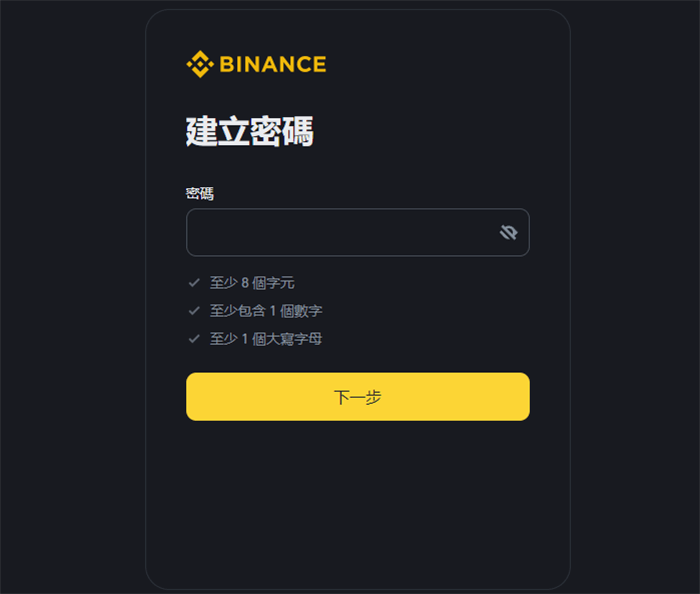Toggle password visibility eye icon

[x=508, y=233]
